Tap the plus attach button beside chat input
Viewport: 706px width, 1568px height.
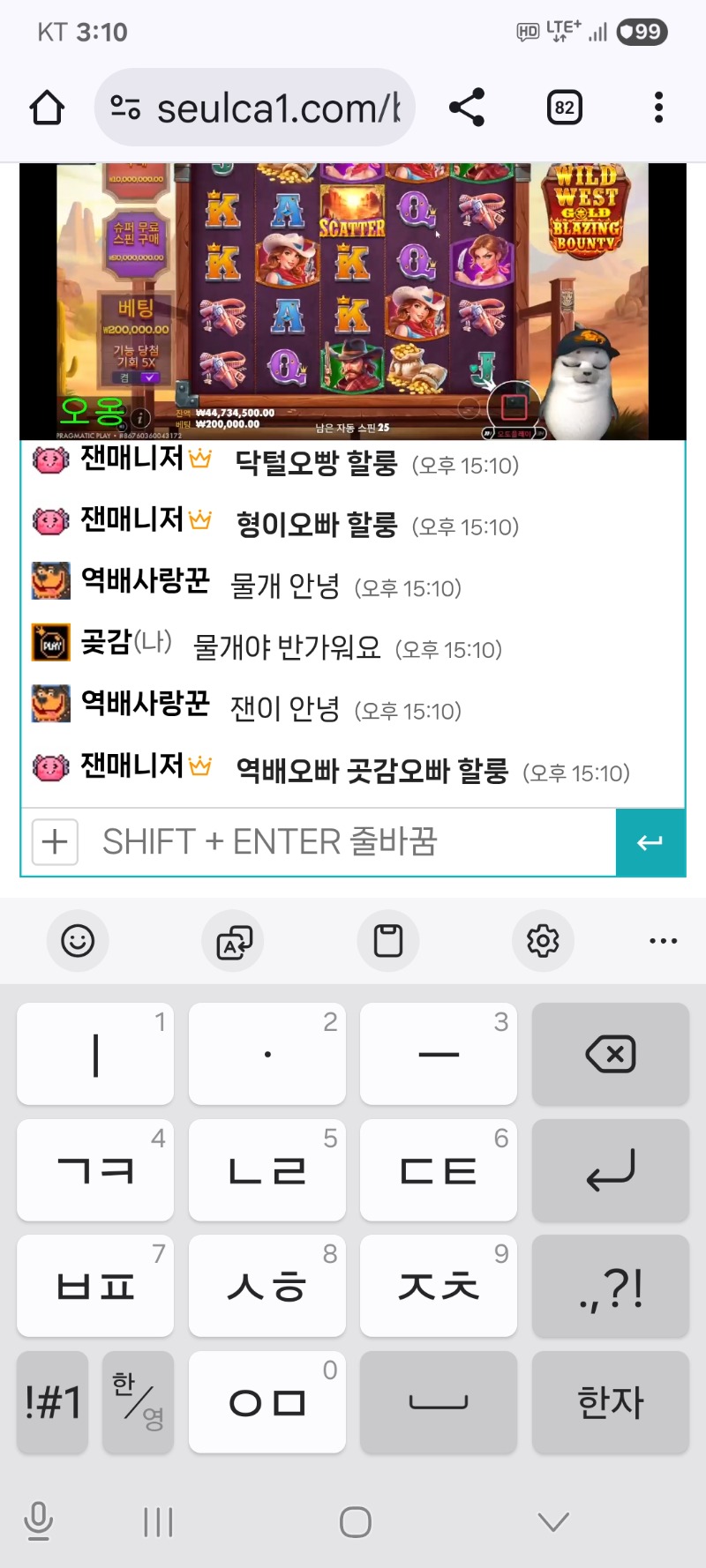(55, 842)
